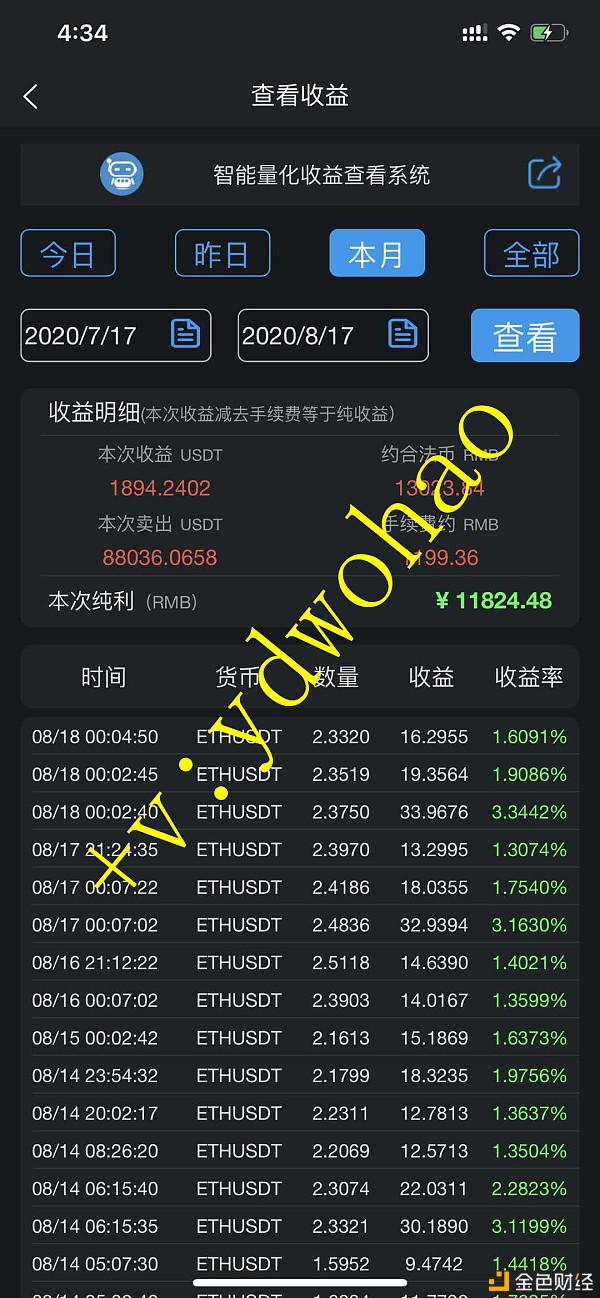Go back from 查看收益 page

pyautogui.click(x=31, y=96)
